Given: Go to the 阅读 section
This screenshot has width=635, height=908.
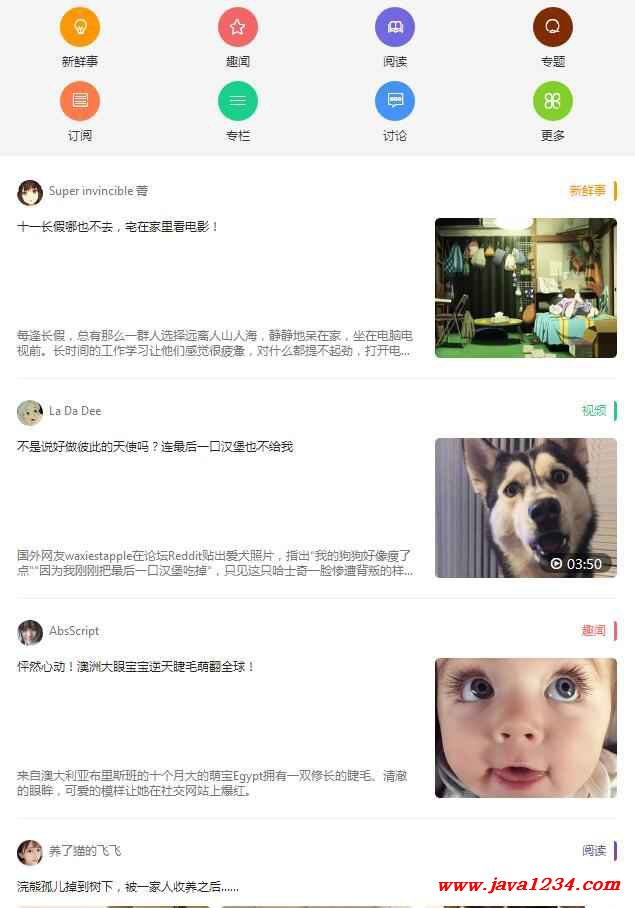Looking at the screenshot, I should tap(395, 28).
